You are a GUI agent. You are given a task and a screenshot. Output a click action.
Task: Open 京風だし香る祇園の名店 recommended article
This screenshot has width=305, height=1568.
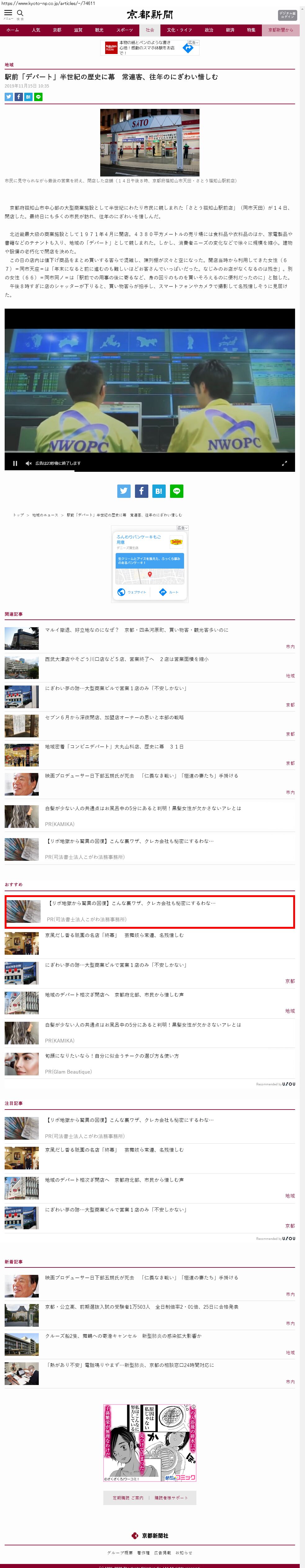click(114, 935)
